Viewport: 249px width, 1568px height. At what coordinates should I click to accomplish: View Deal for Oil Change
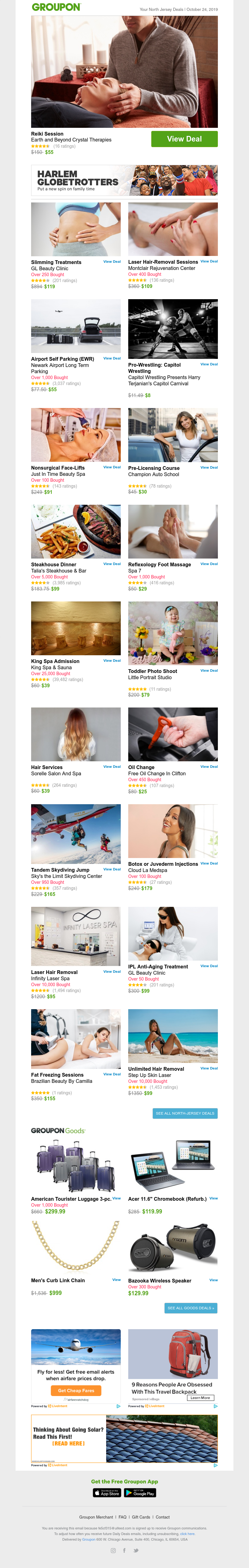pyautogui.click(x=209, y=766)
